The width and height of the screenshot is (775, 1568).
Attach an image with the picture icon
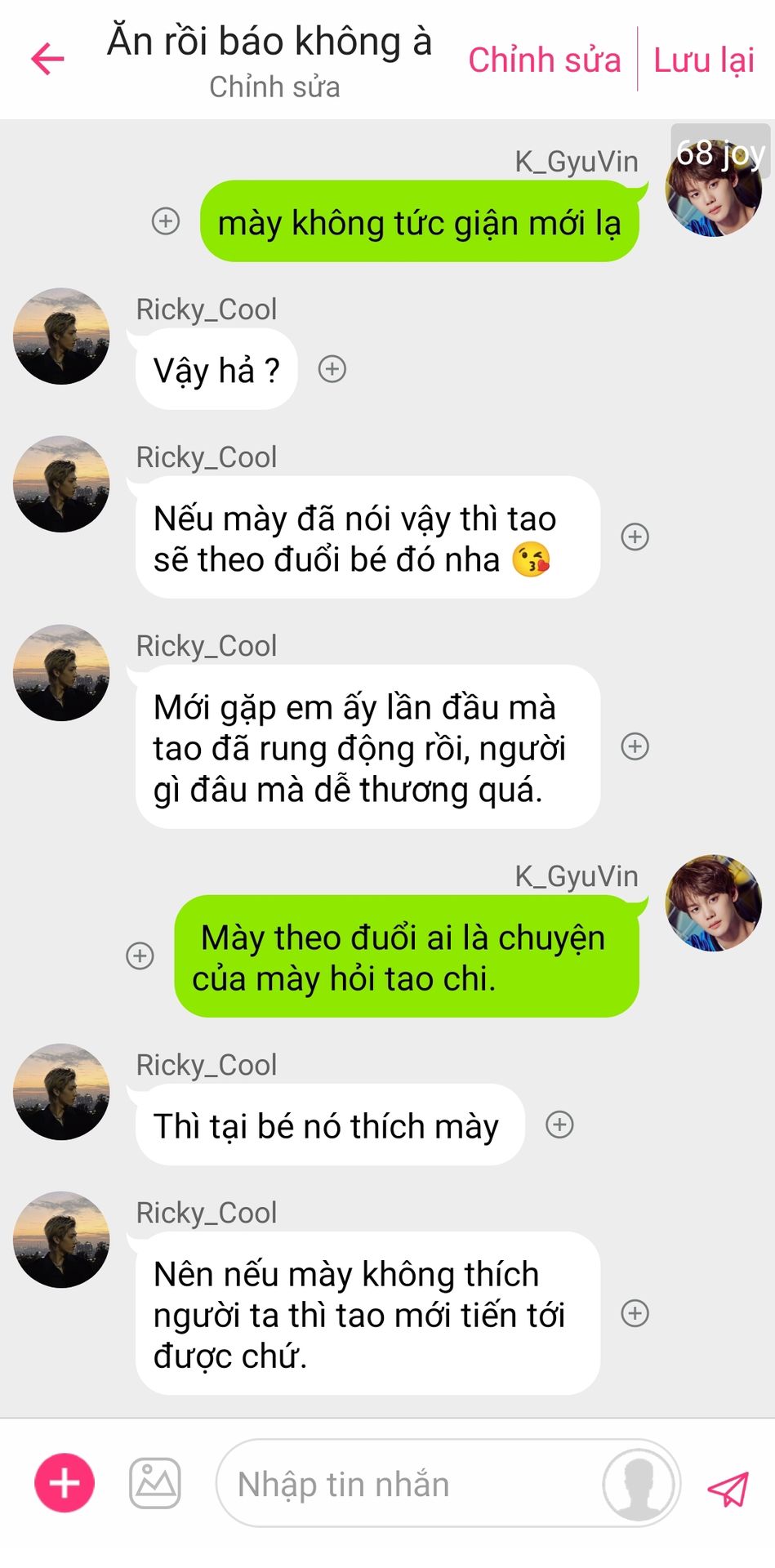154,1483
